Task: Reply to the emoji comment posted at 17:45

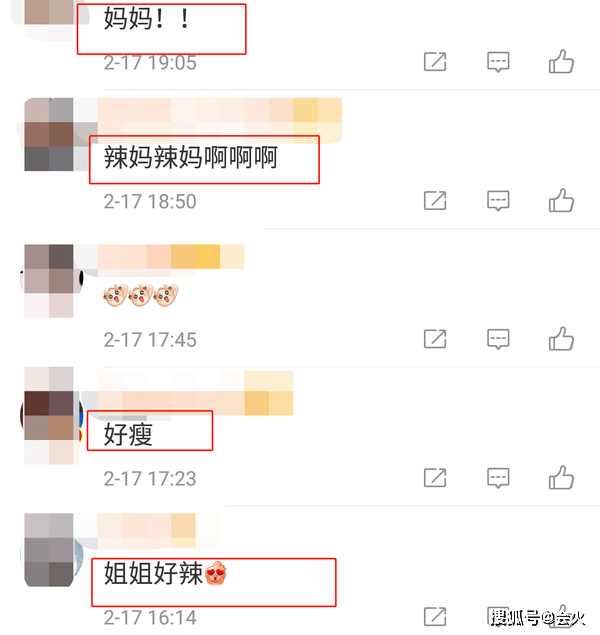Action: click(x=498, y=338)
